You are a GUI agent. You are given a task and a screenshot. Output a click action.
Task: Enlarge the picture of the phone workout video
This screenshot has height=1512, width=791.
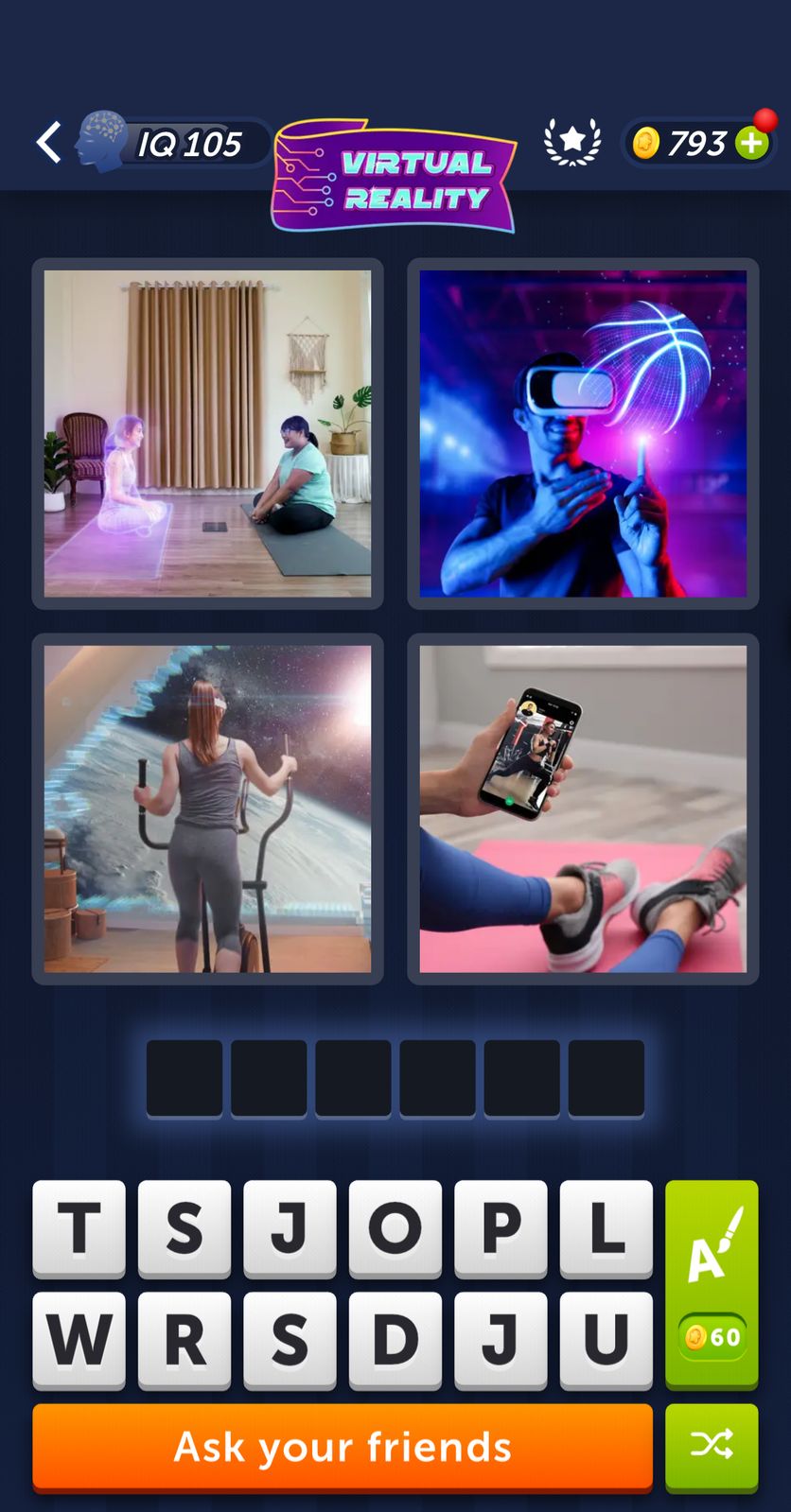pos(583,808)
